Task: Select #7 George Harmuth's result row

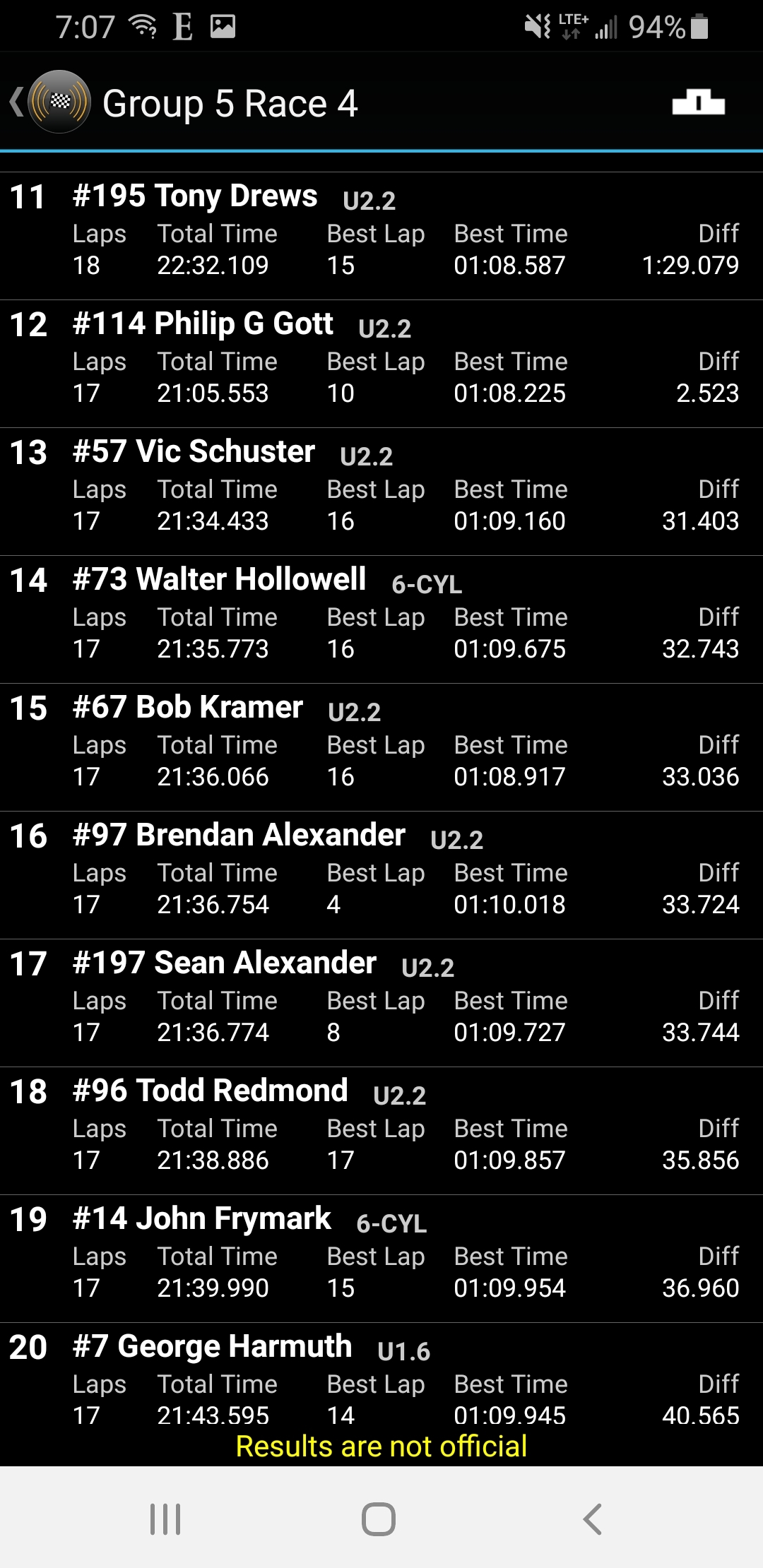Action: [x=381, y=1381]
